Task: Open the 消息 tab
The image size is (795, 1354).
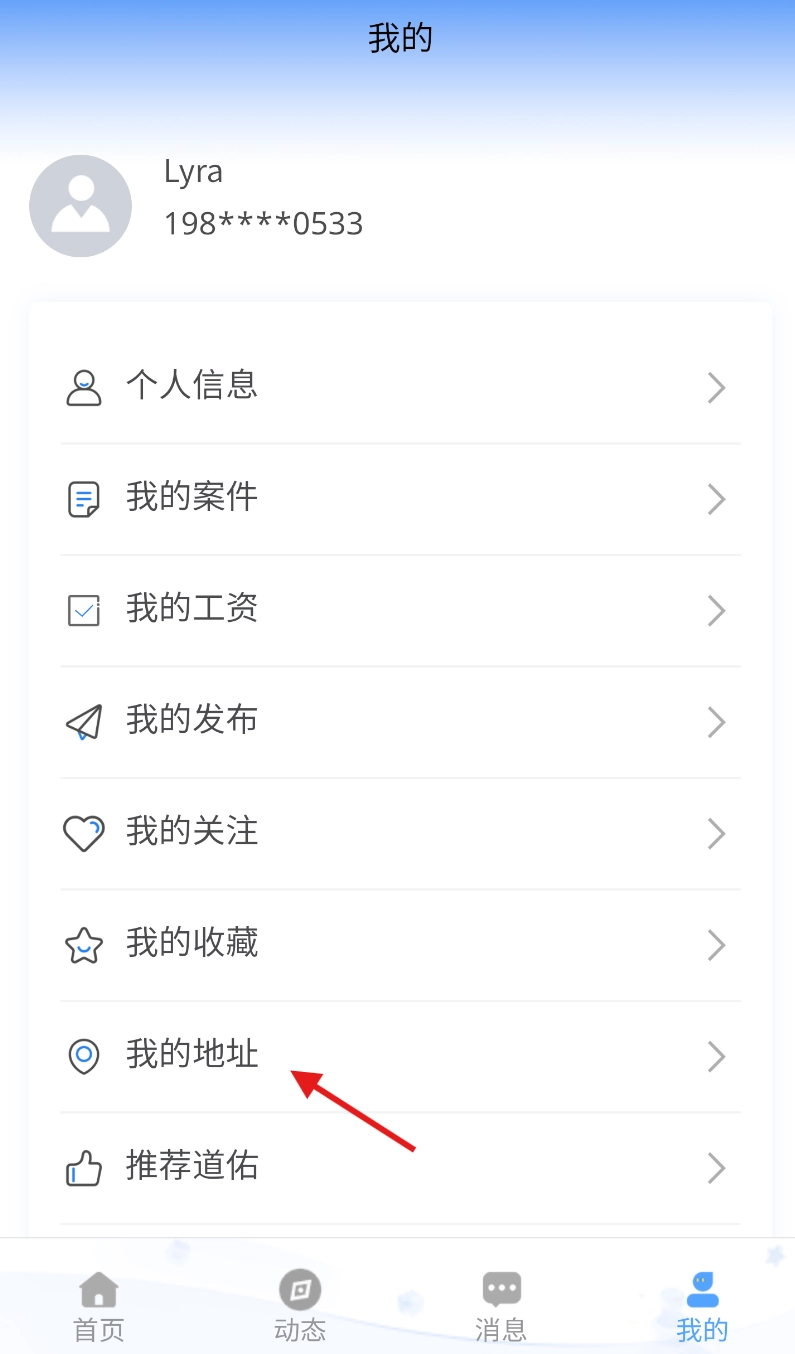Action: (x=501, y=1305)
